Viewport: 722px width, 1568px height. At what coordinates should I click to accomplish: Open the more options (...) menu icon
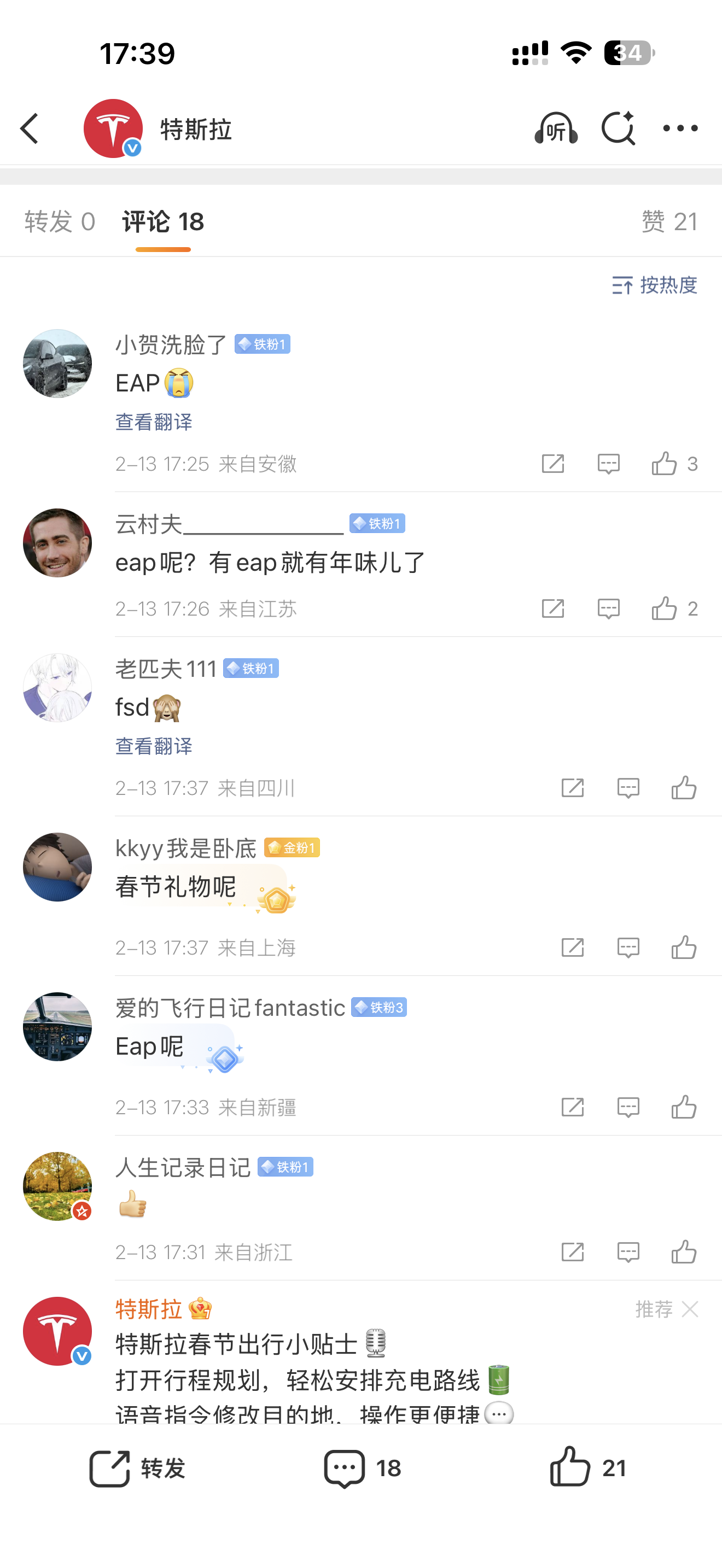point(680,128)
